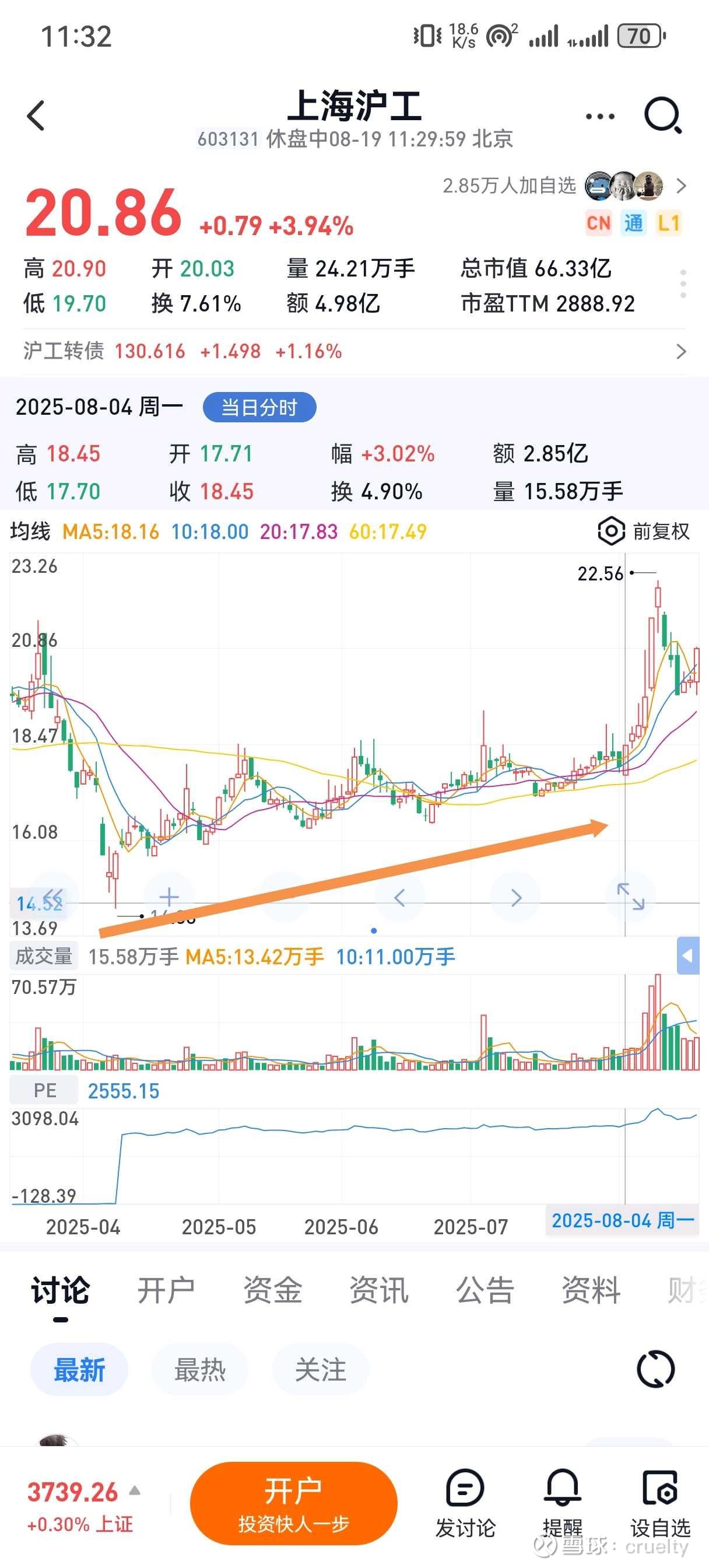Image resolution: width=709 pixels, height=1568 pixels.
Task: Switch to the 公告 tab
Action: tap(485, 1290)
